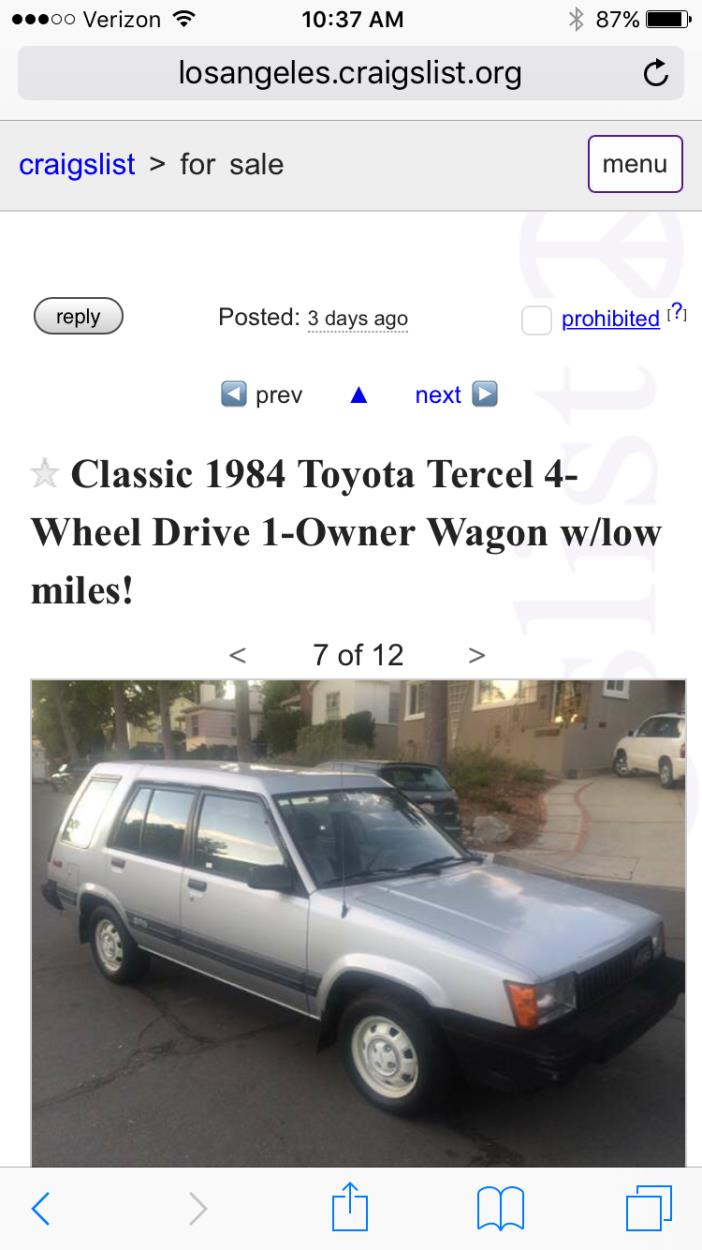Go to the next listing
The width and height of the screenshot is (702, 1250).
455,395
